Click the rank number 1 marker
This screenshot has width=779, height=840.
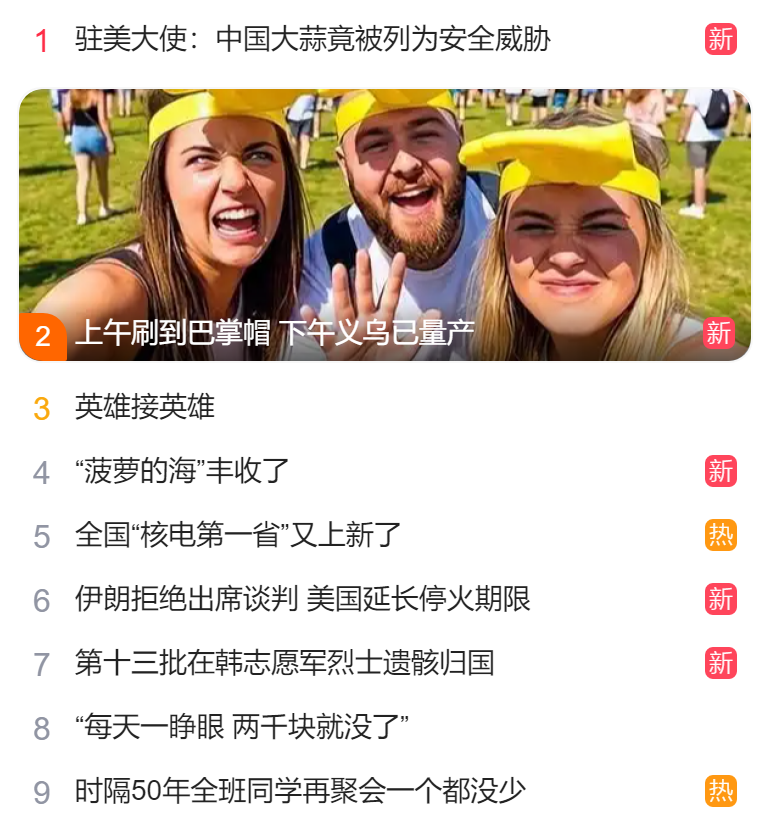coord(40,41)
